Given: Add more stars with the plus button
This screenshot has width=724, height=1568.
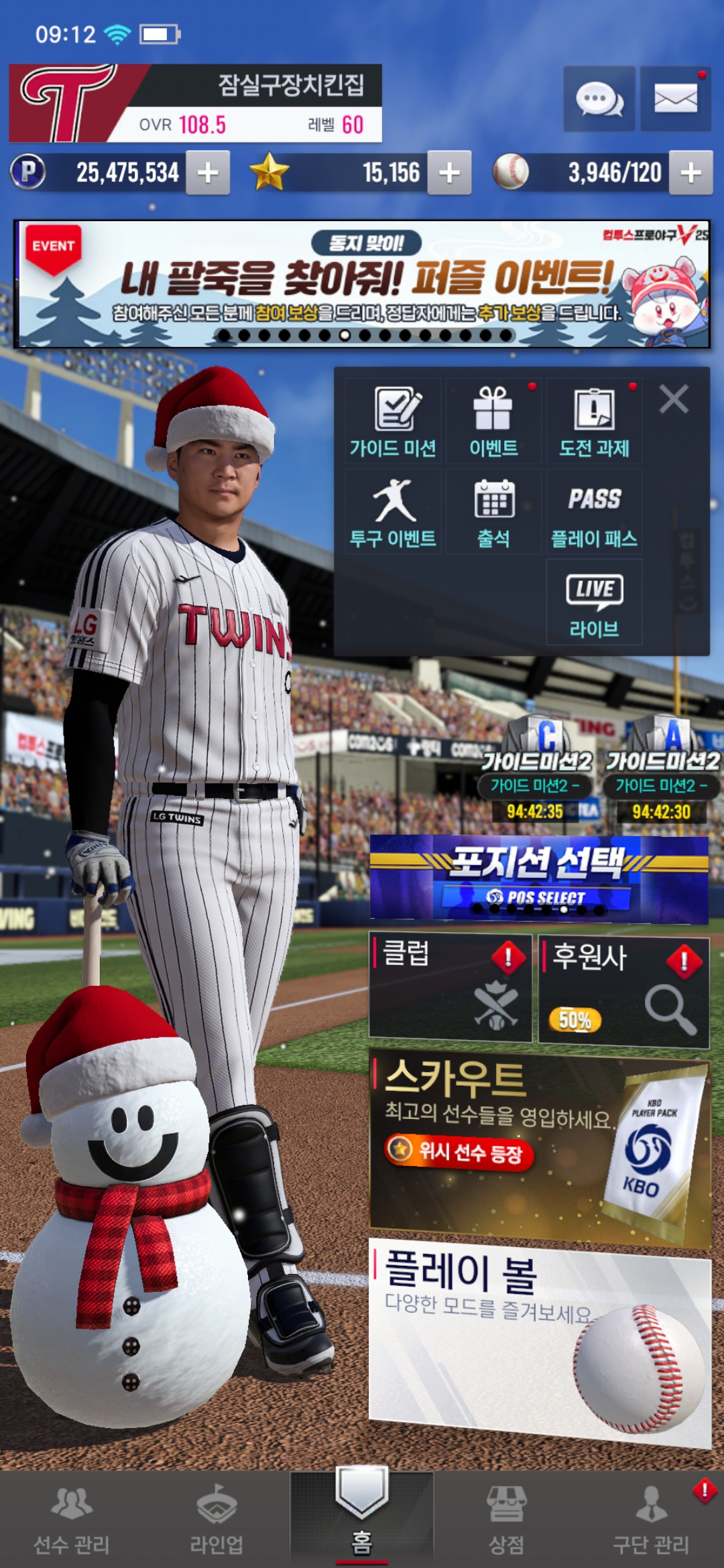Looking at the screenshot, I should coord(449,173).
